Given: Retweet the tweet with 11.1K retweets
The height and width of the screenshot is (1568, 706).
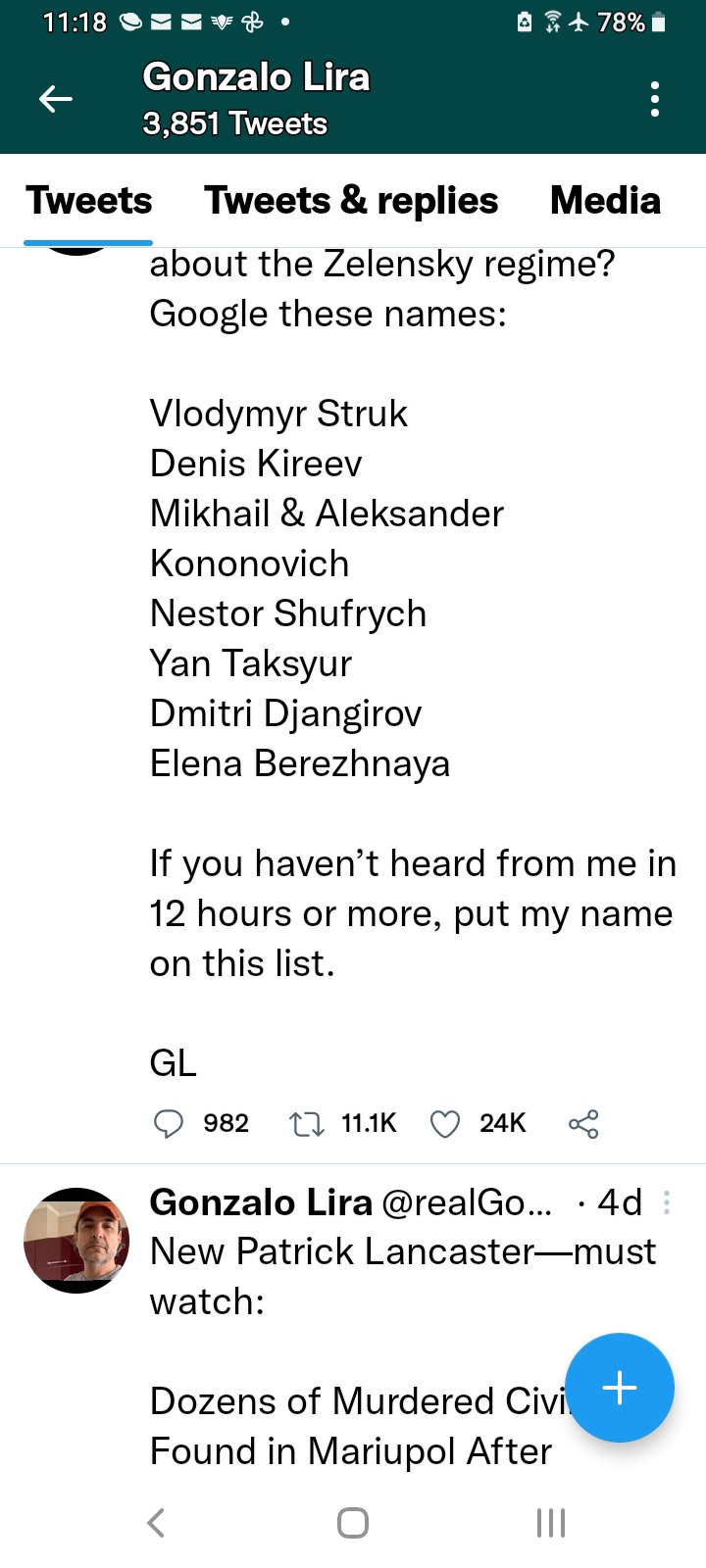Looking at the screenshot, I should tap(307, 1123).
